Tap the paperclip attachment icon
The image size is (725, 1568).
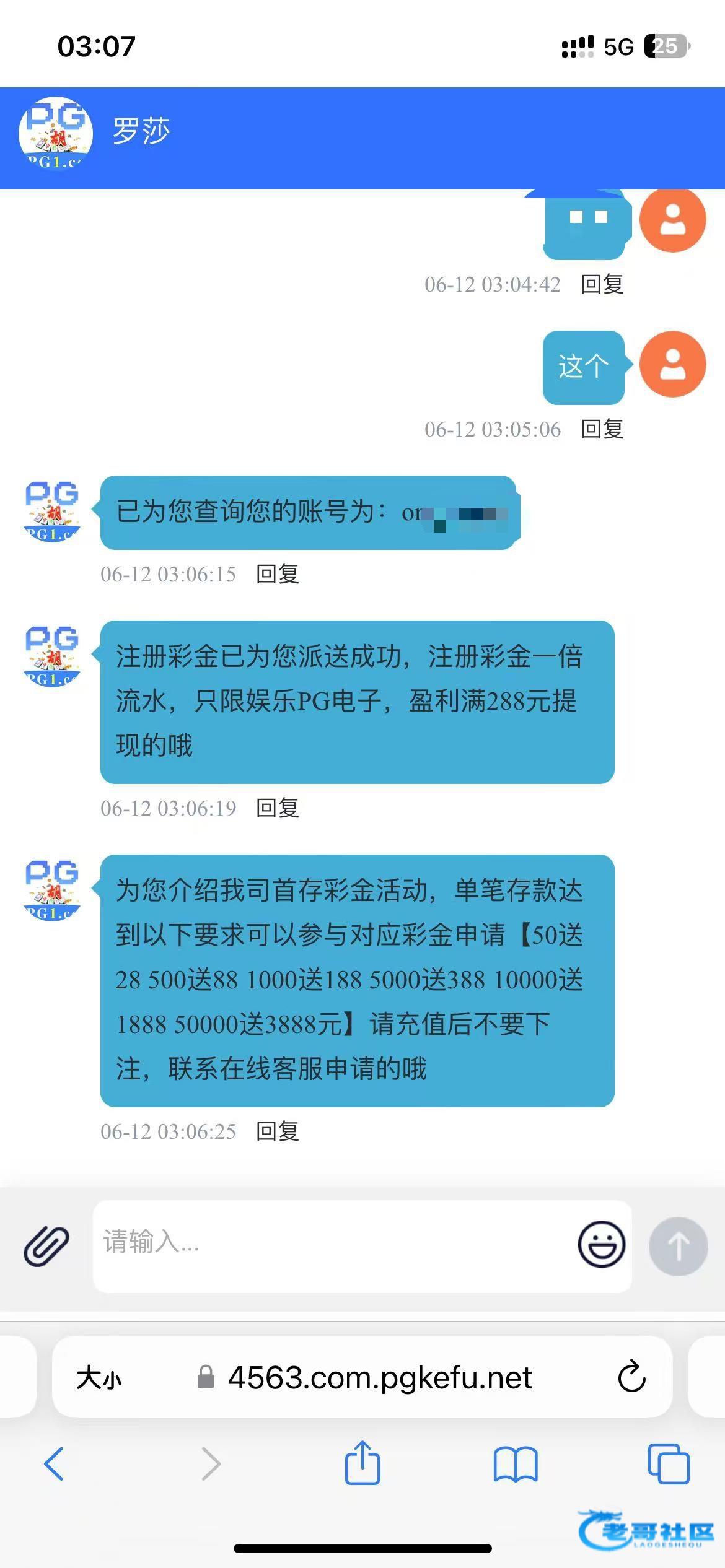tap(46, 1245)
